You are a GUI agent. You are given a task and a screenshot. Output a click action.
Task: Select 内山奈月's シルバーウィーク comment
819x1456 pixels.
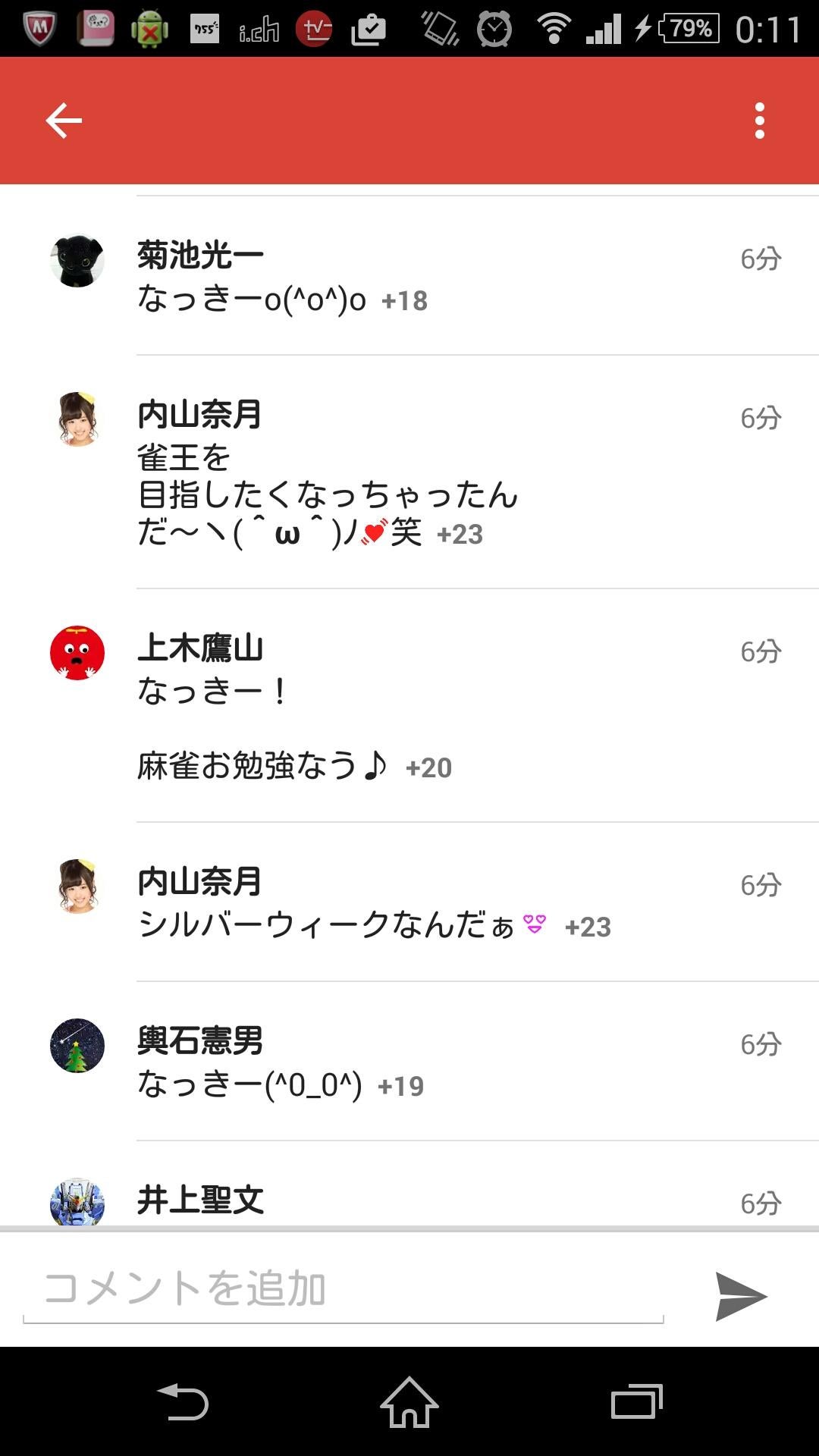[326, 925]
